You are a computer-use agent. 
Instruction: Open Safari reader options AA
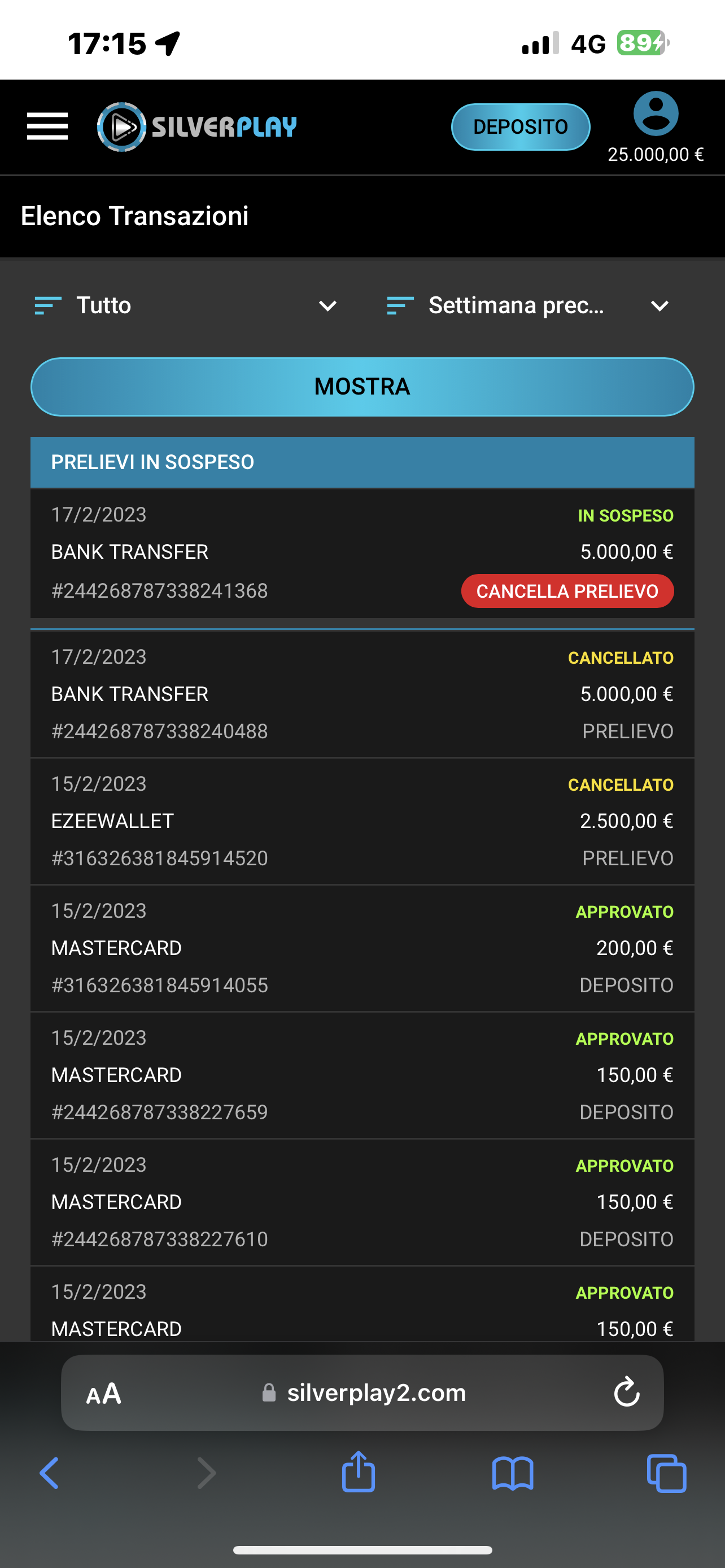click(104, 1393)
